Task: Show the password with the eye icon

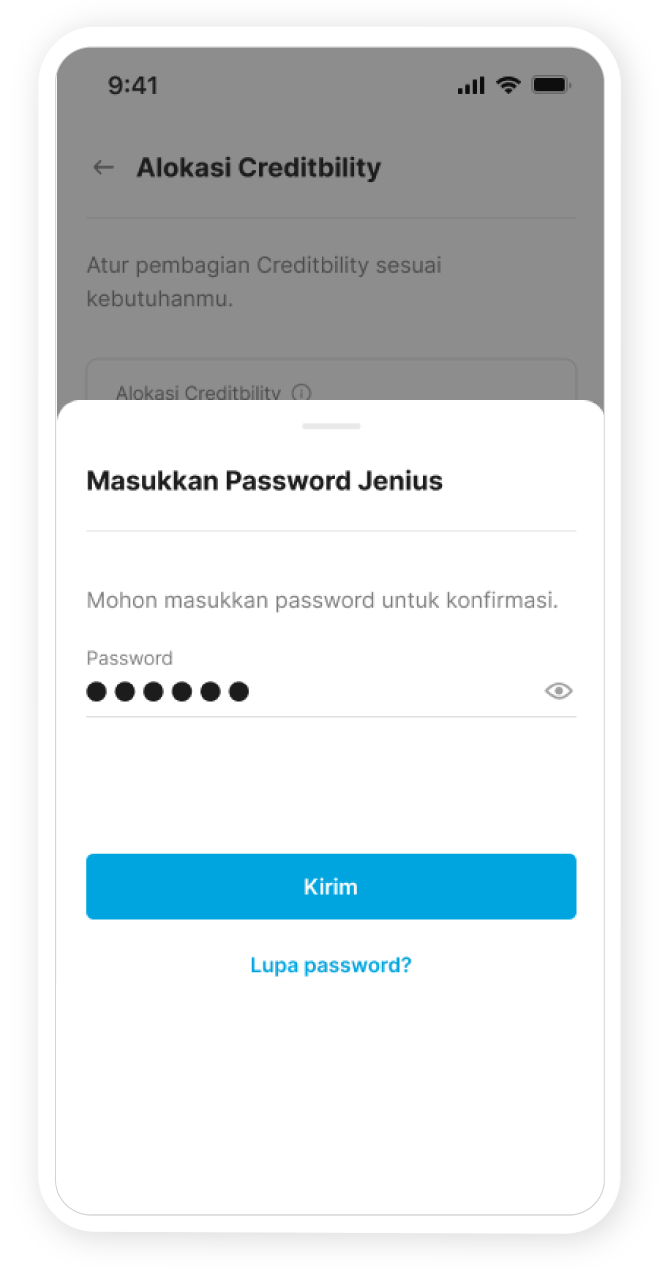Action: pyautogui.click(x=558, y=691)
